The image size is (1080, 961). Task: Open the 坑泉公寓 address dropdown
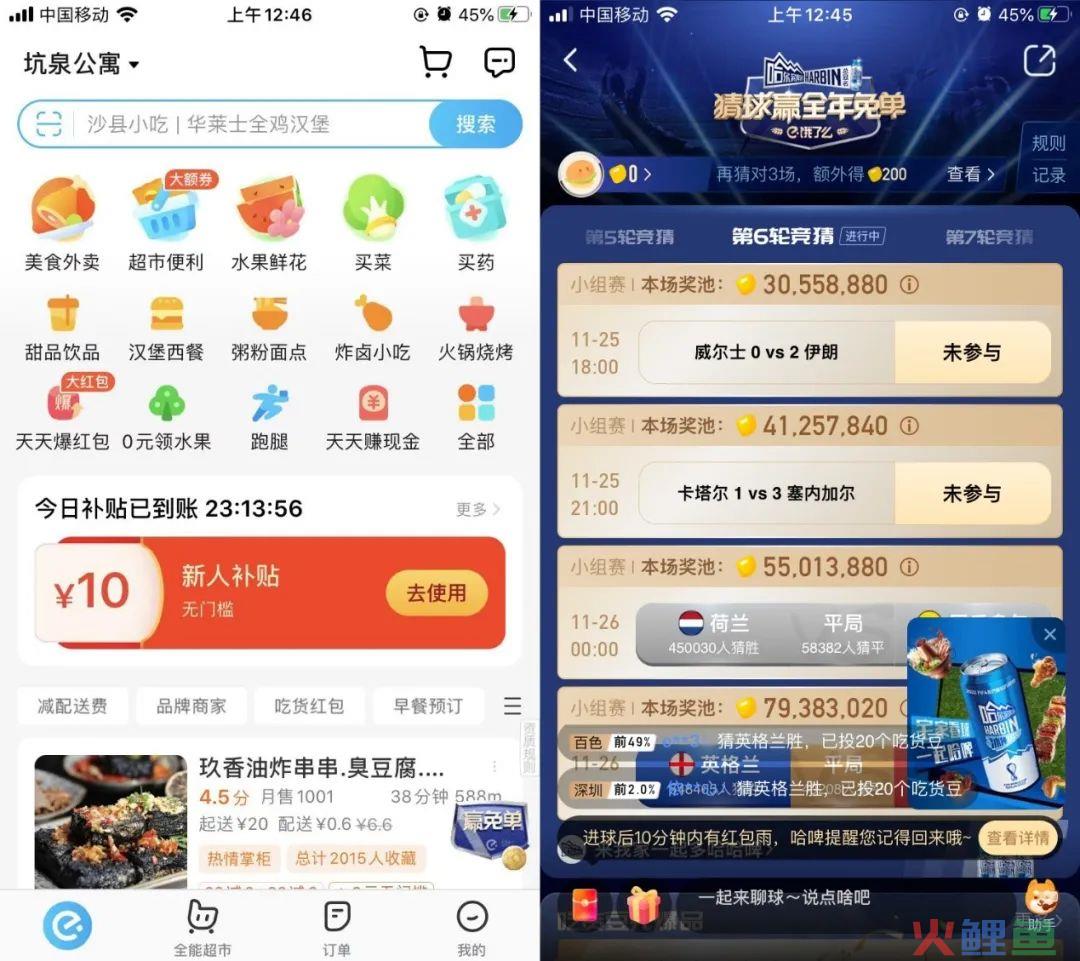click(82, 64)
